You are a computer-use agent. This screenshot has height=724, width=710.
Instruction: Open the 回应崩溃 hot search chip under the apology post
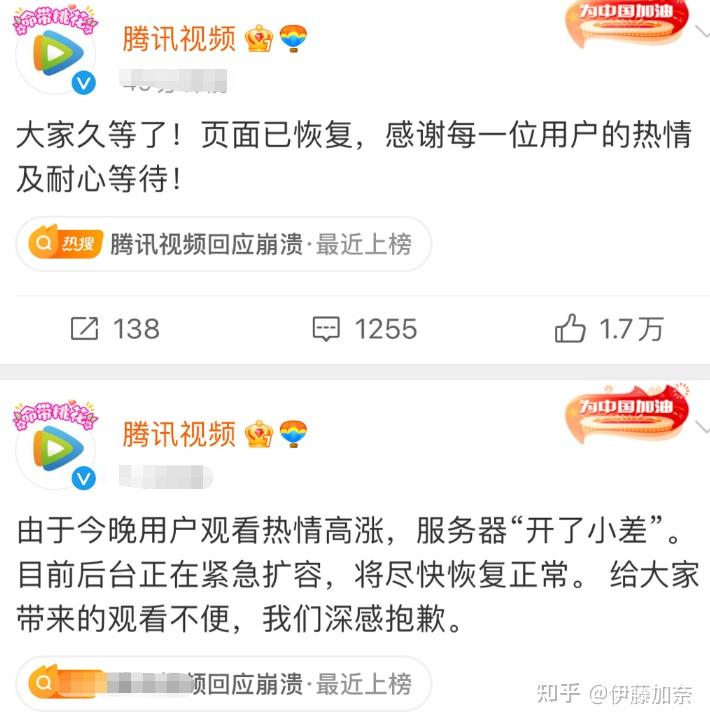point(223,684)
